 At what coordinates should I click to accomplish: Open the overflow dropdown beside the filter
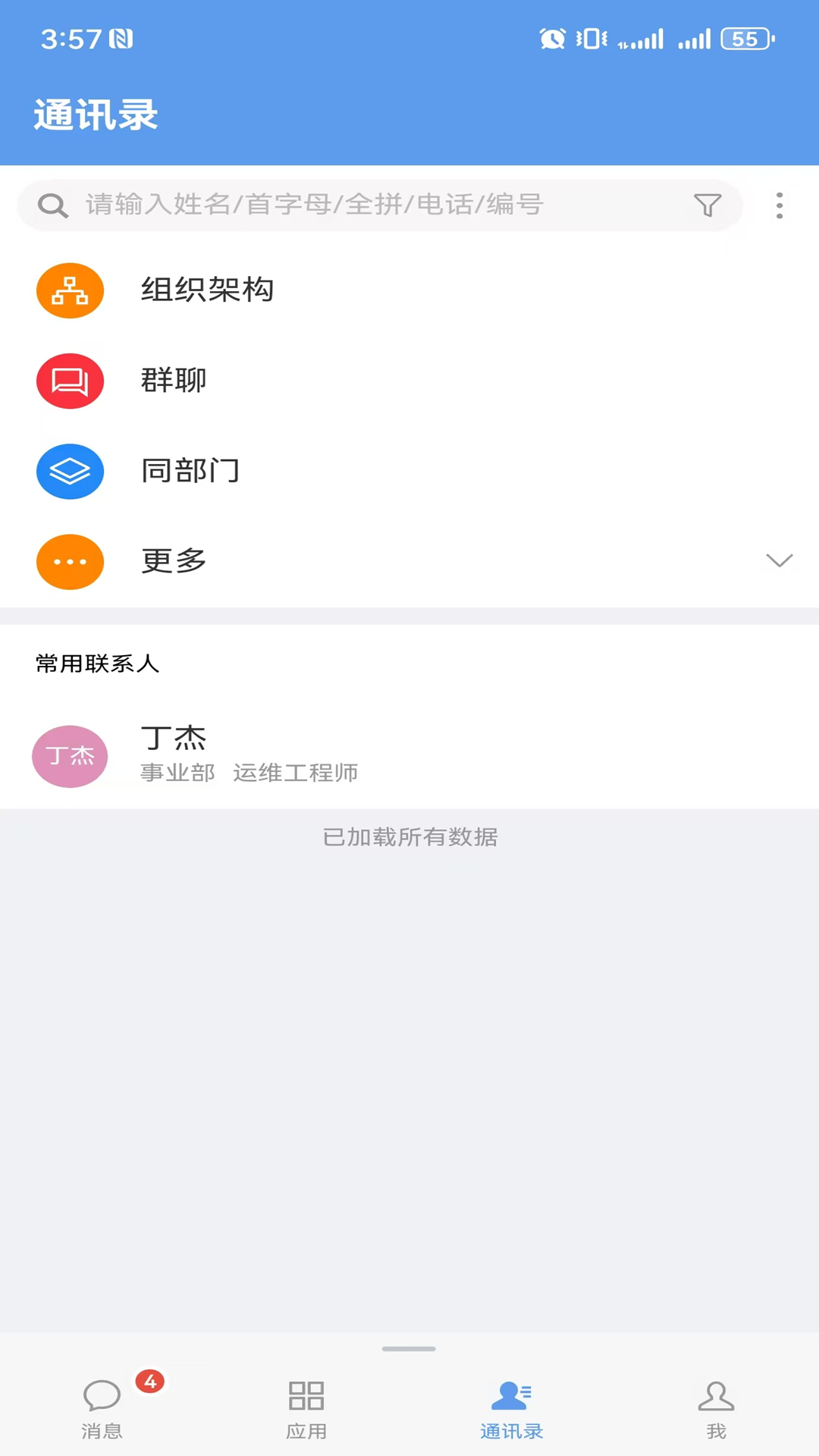point(779,204)
